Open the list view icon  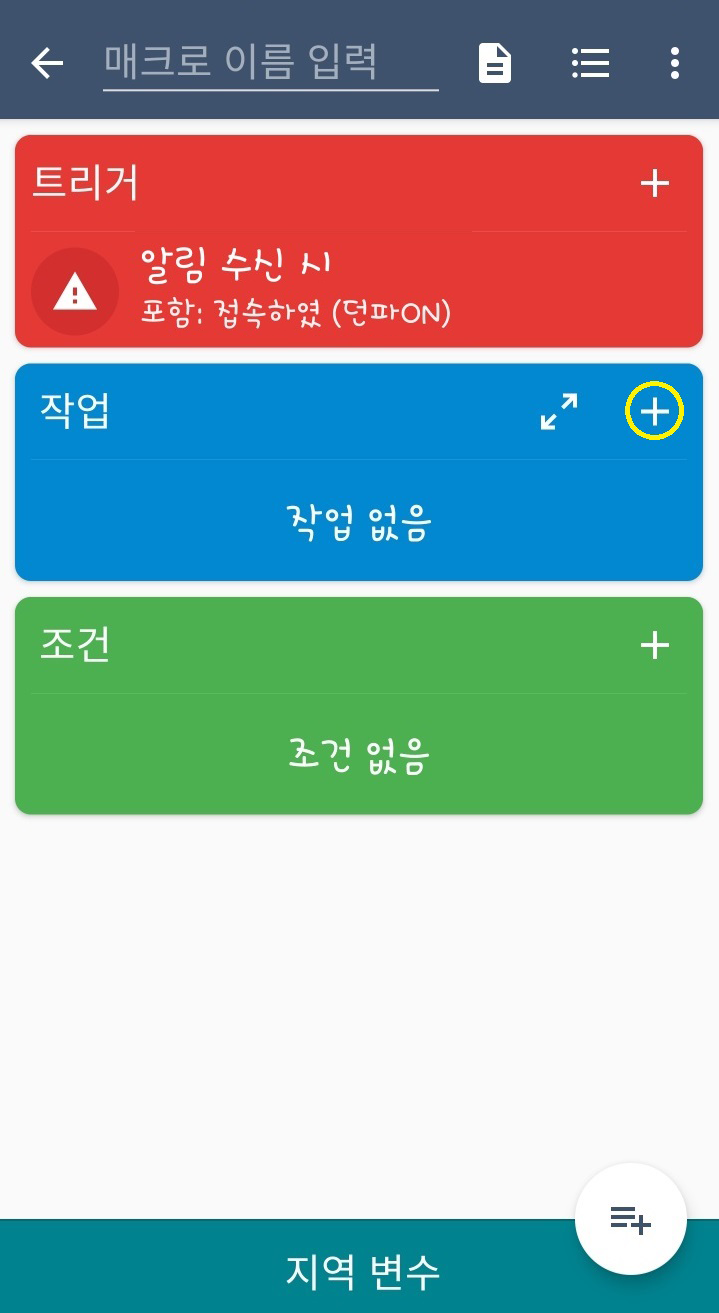(x=591, y=63)
